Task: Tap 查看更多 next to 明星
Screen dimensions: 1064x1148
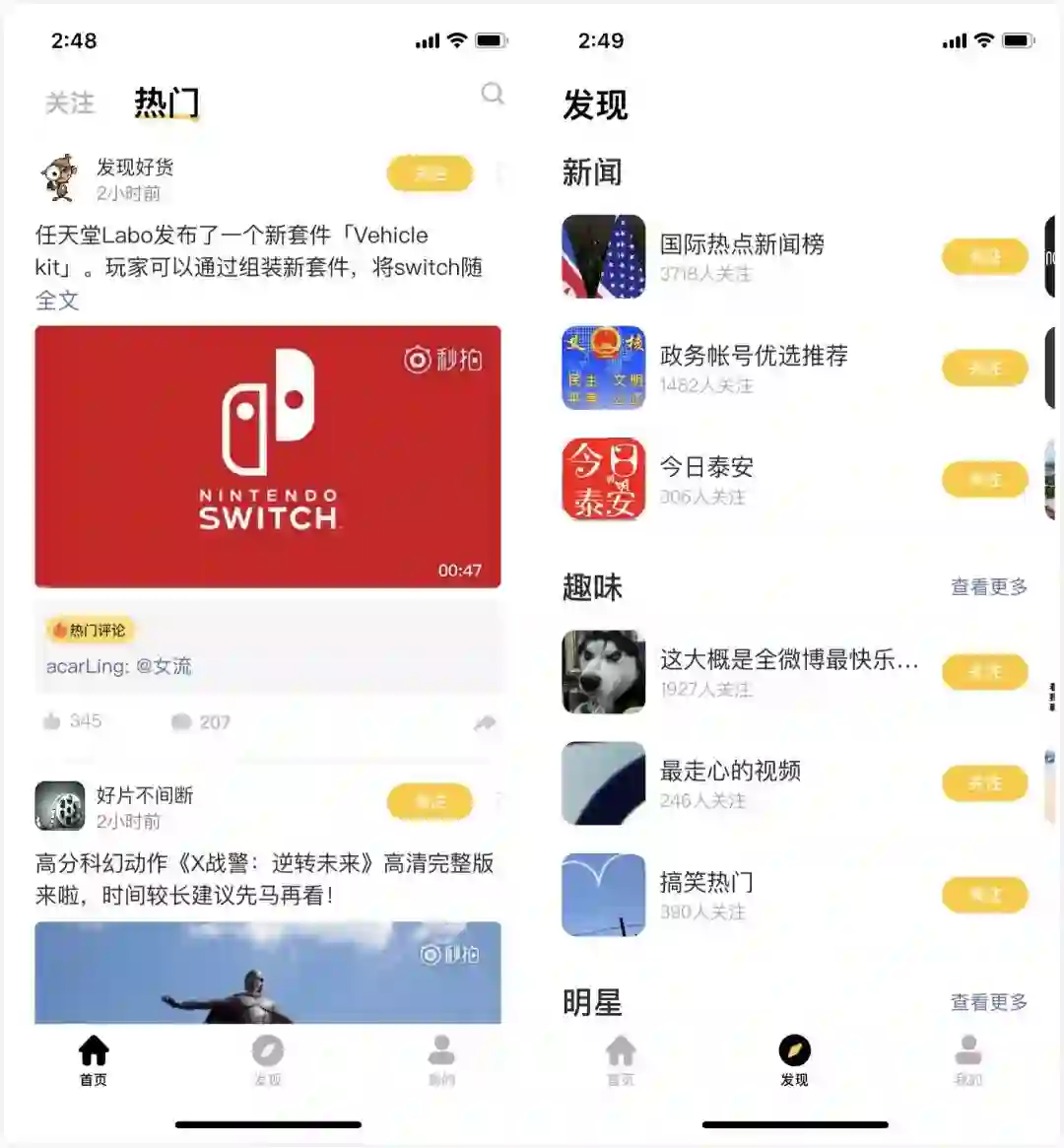Action: 988,1002
